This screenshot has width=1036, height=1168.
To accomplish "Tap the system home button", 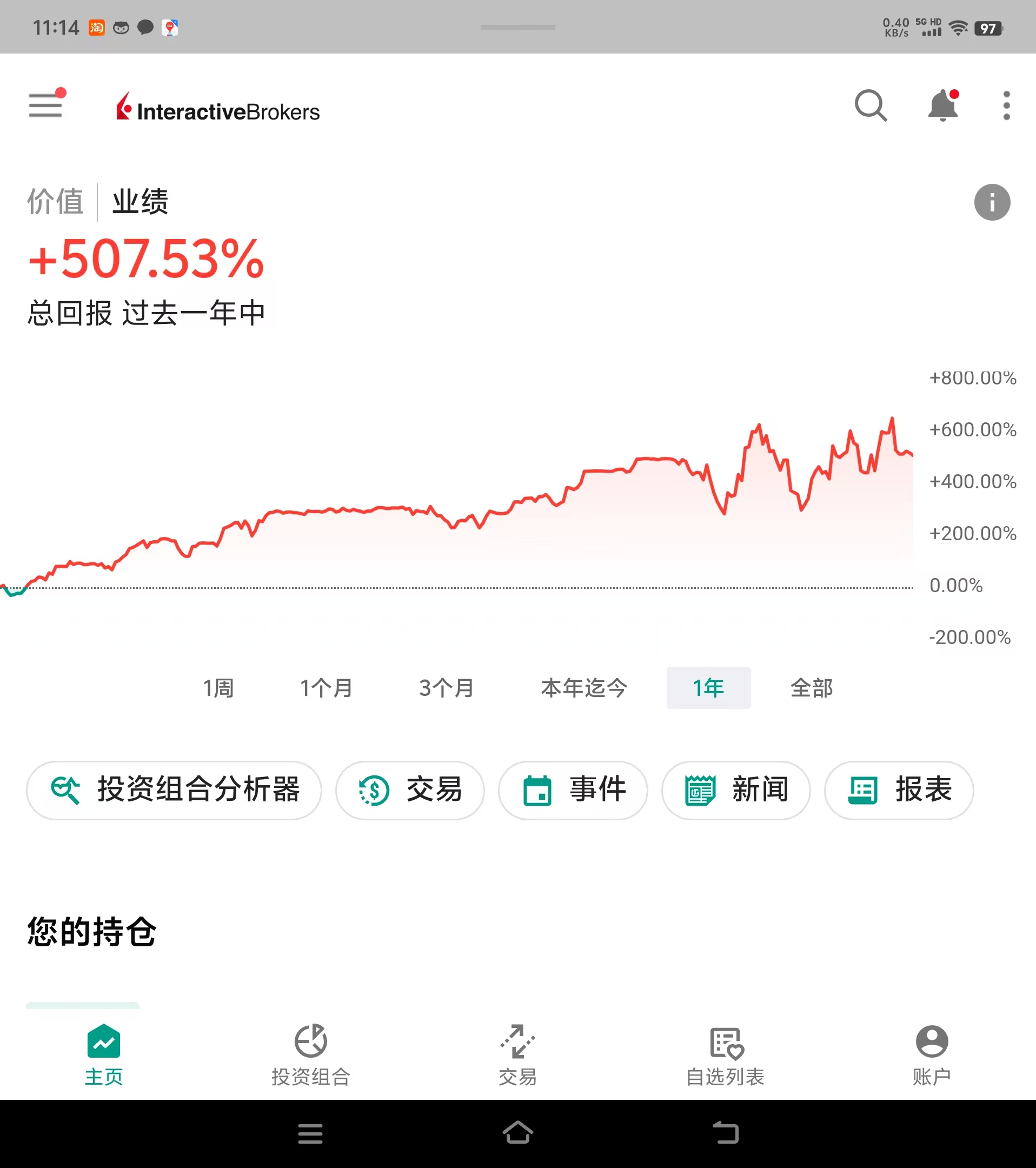I will 517,1132.
